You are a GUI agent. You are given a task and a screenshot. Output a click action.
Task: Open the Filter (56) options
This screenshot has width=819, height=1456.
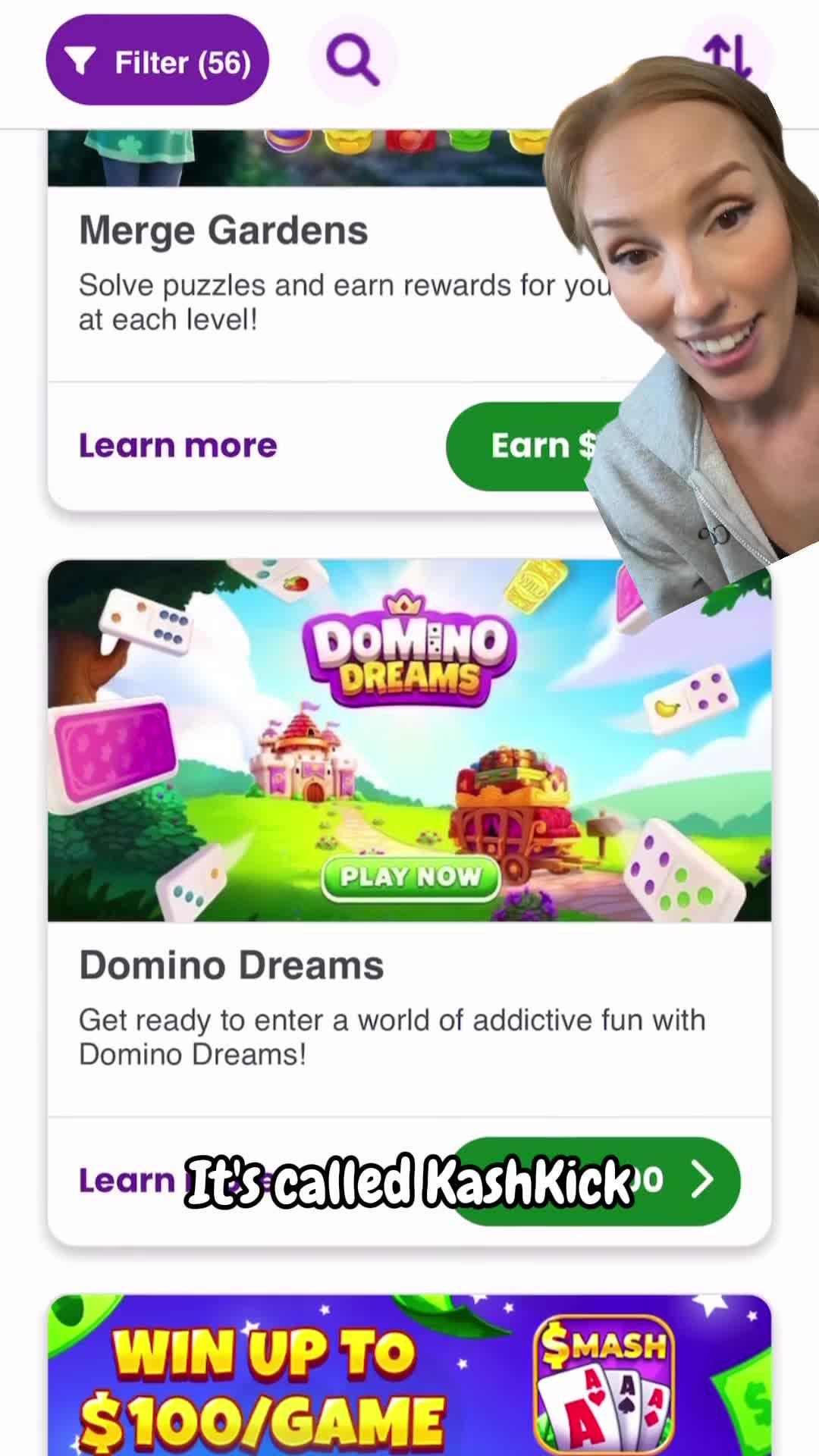pyautogui.click(x=158, y=61)
